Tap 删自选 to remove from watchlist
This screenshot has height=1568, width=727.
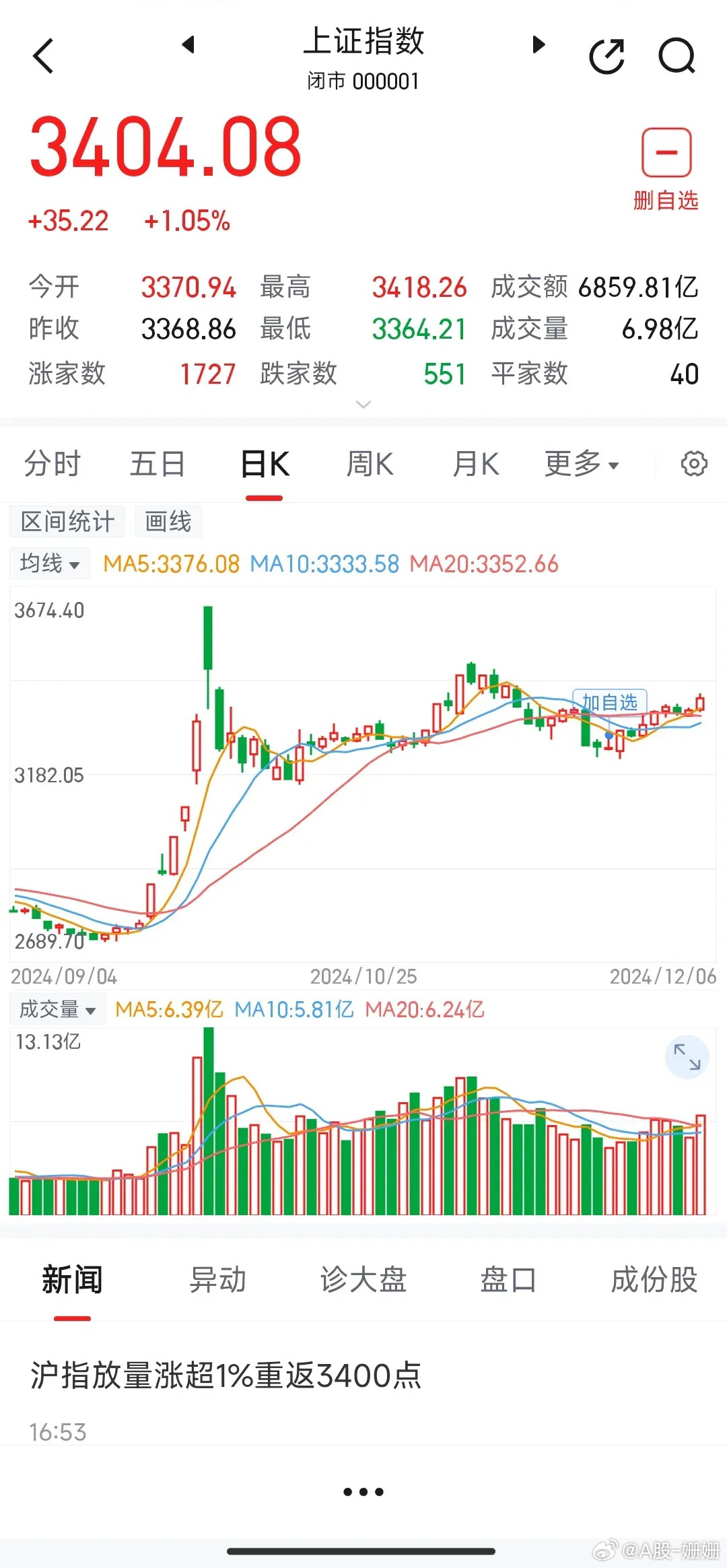(x=666, y=170)
